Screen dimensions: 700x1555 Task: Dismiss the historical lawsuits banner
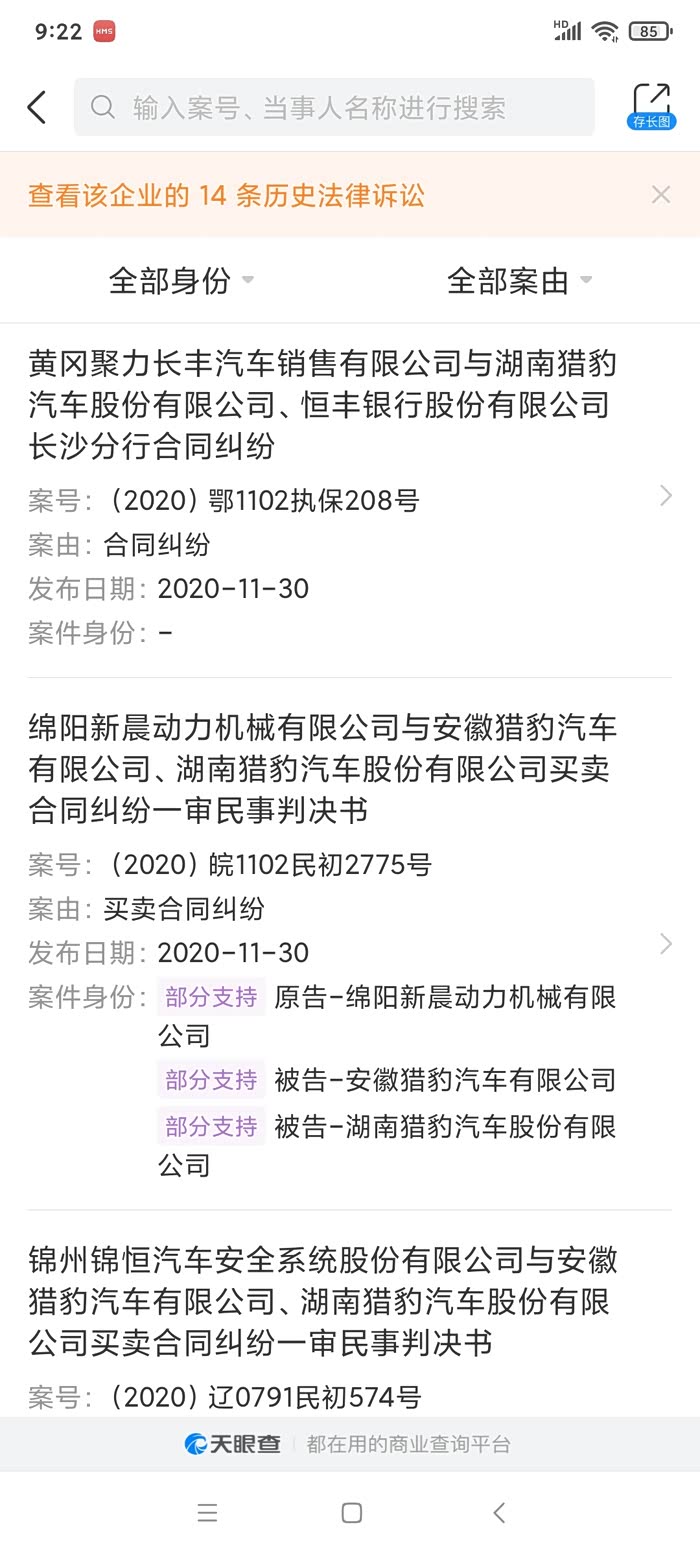coord(661,195)
